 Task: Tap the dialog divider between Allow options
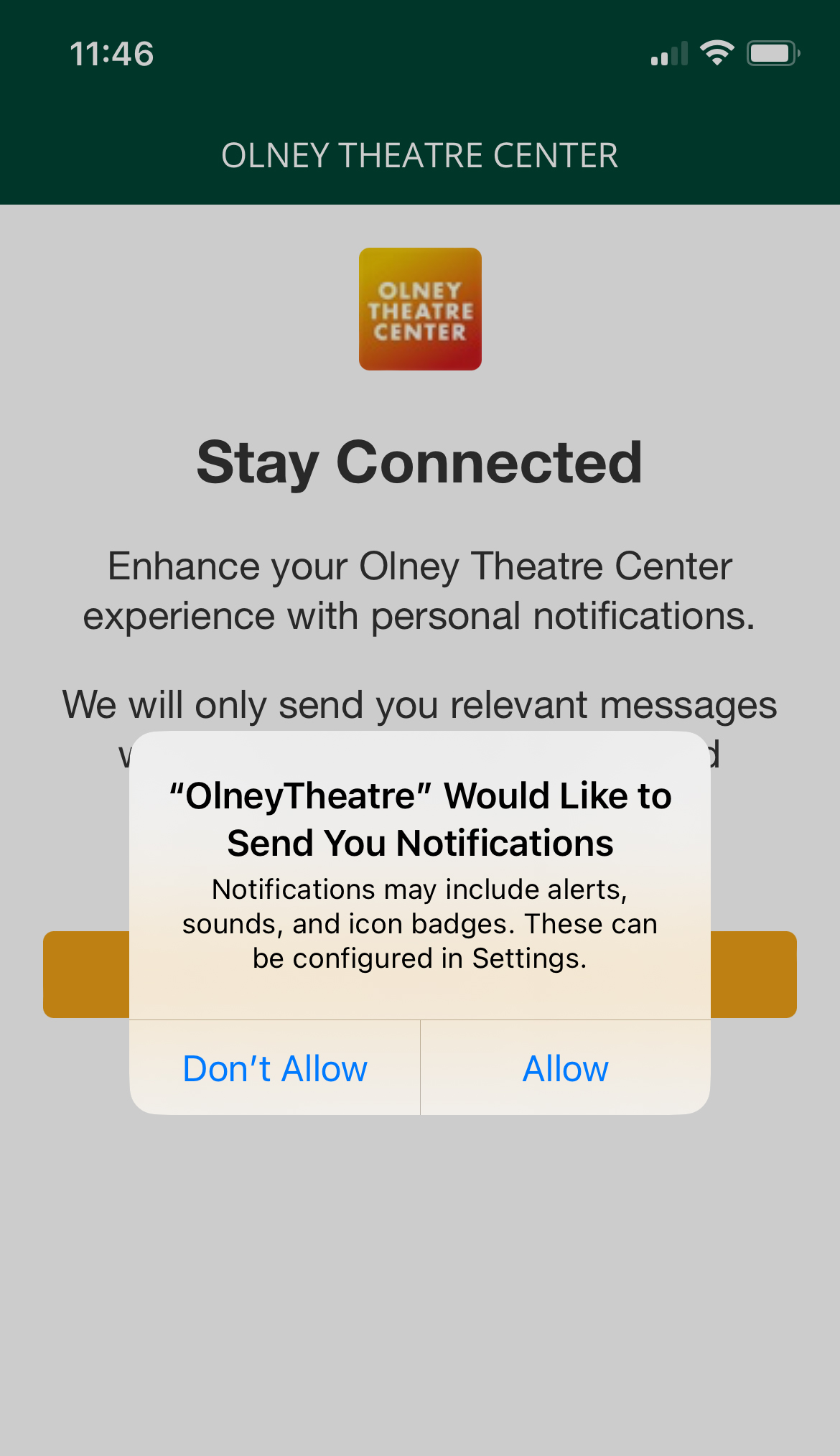pos(420,1069)
